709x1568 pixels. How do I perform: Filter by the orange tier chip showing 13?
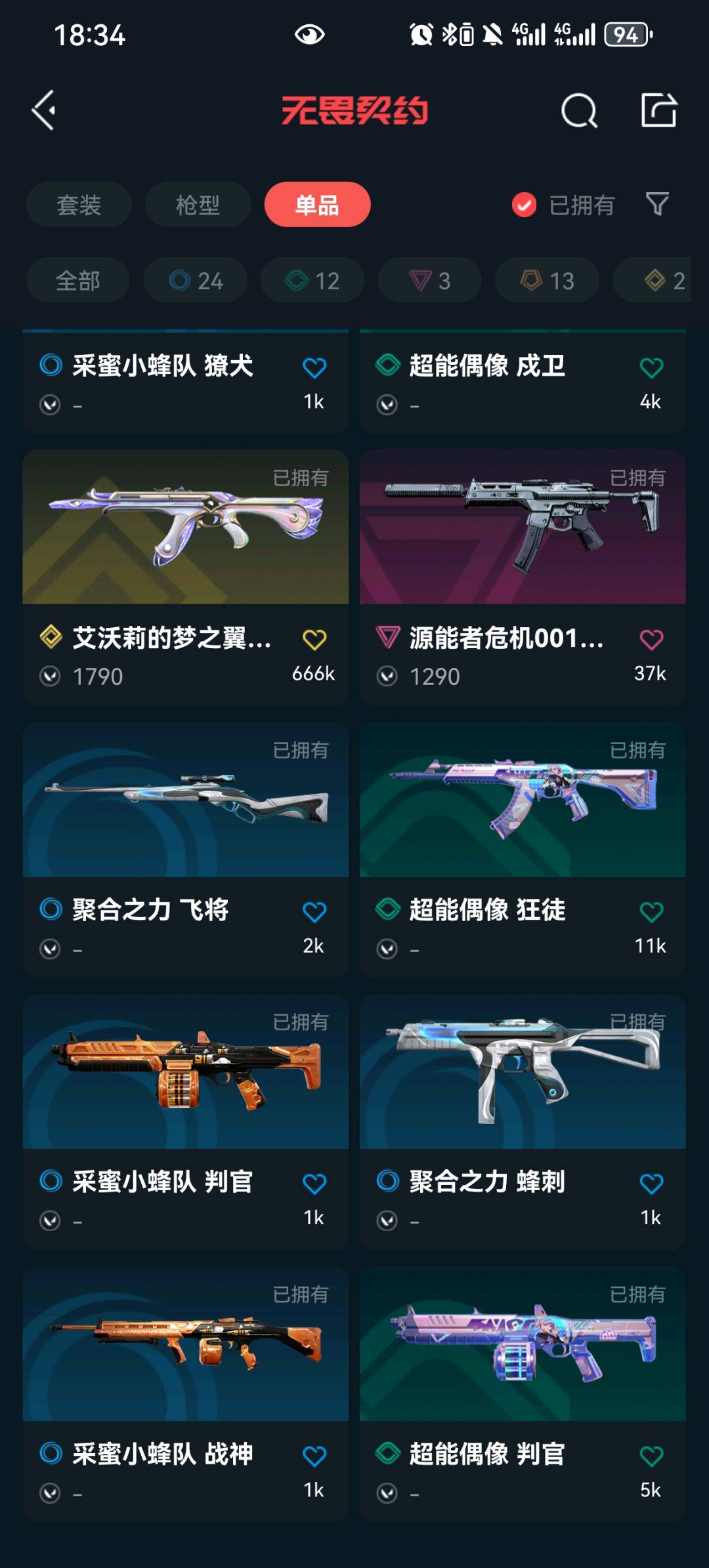pos(547,281)
